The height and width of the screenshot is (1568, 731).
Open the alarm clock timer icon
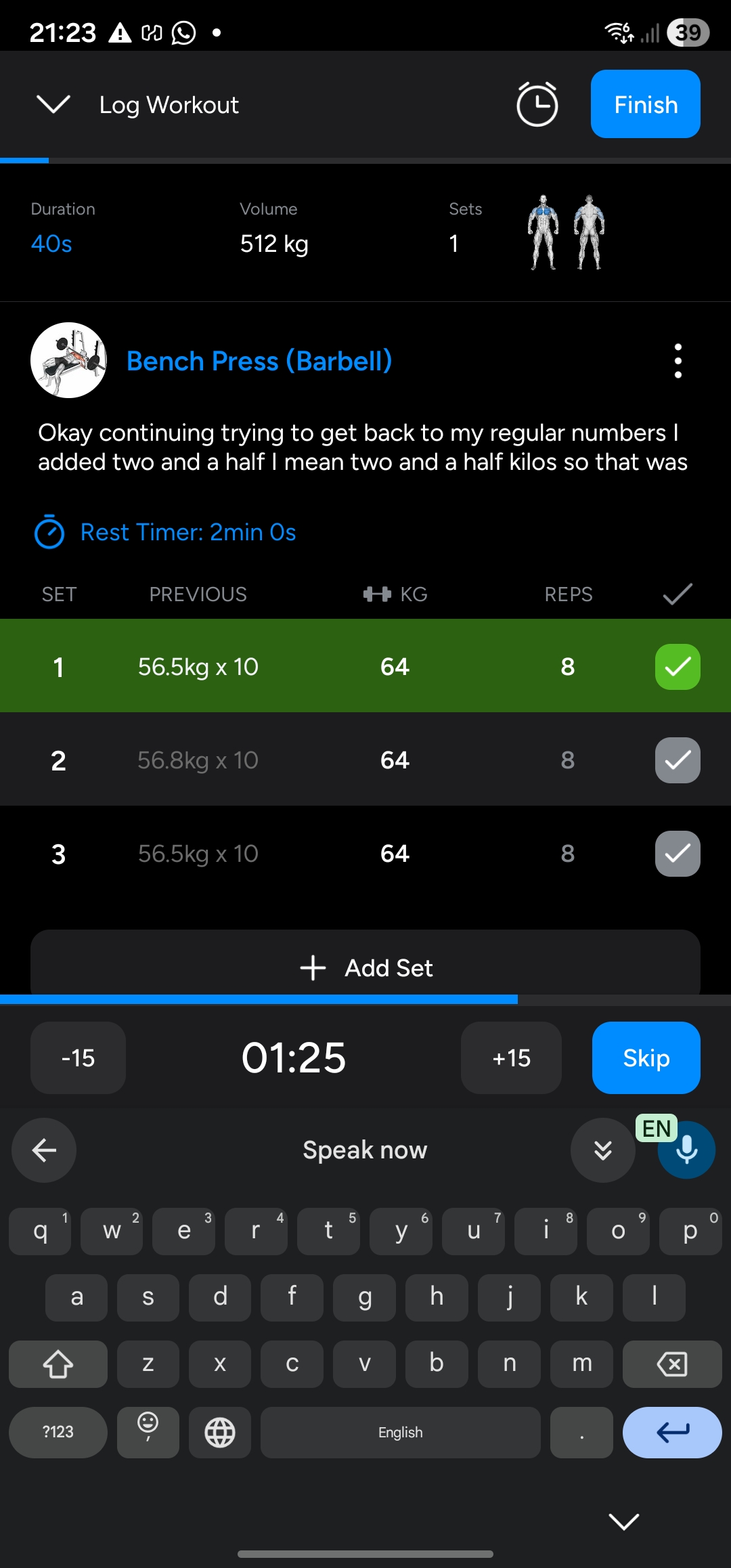[x=537, y=105]
